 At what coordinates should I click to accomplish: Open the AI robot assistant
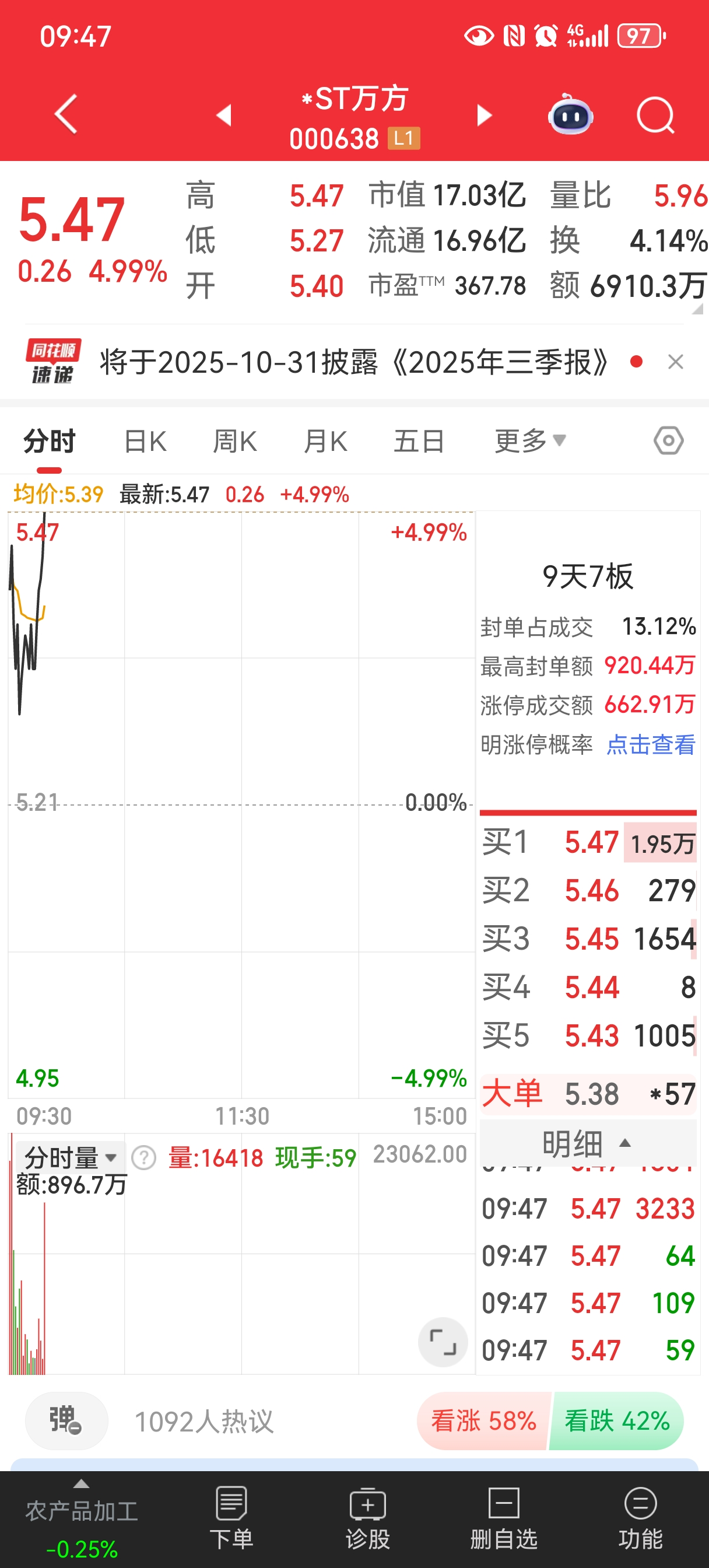(570, 115)
